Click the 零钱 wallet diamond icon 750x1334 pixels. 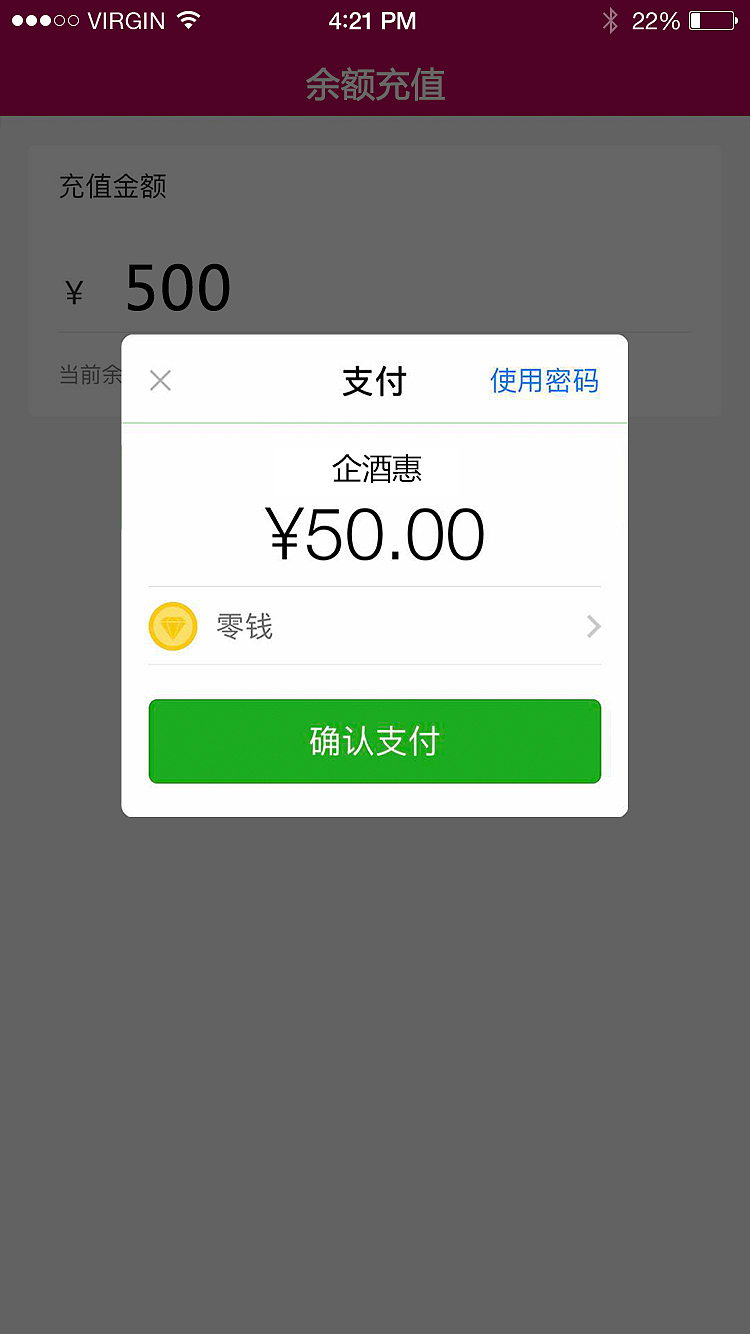172,626
